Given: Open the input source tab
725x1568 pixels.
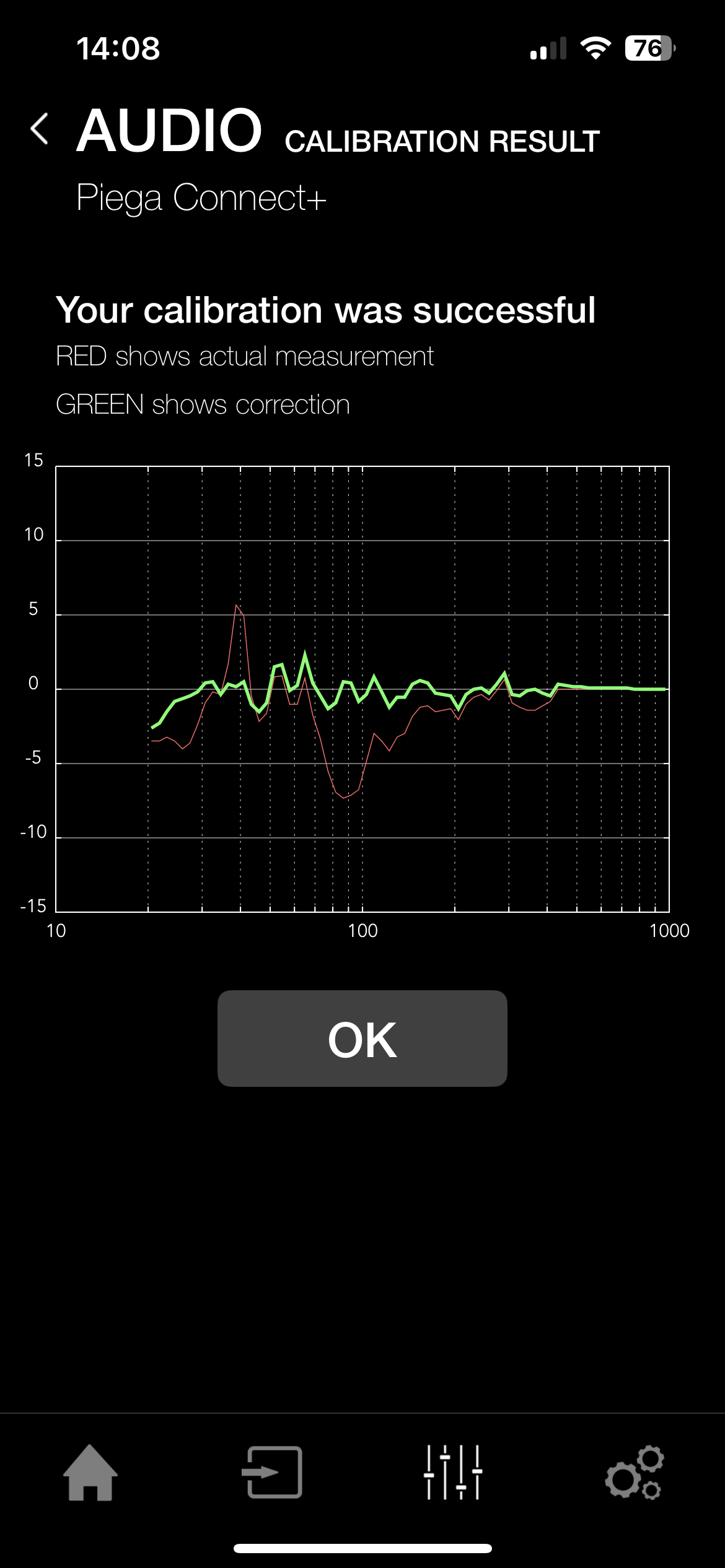Looking at the screenshot, I should click(x=272, y=1473).
